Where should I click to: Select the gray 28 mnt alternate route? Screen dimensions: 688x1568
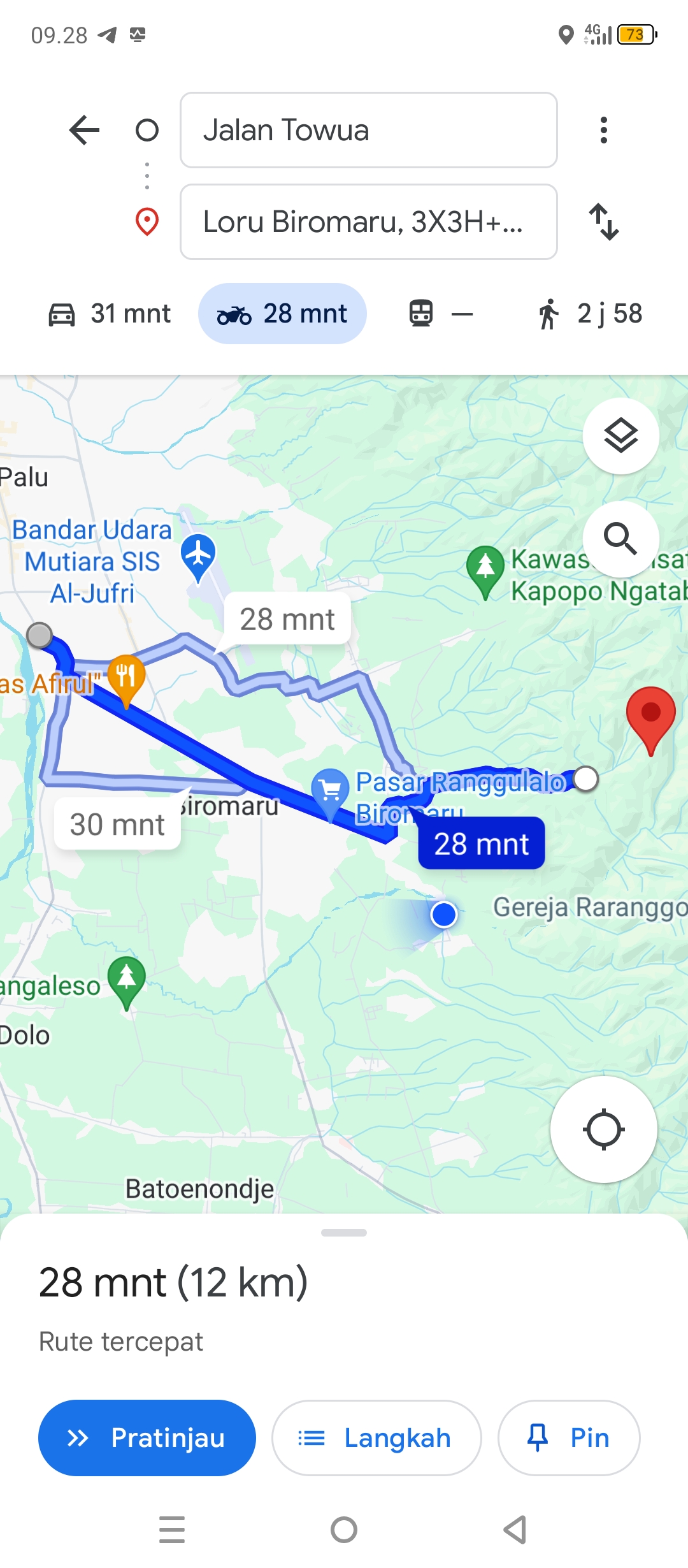[x=287, y=619]
